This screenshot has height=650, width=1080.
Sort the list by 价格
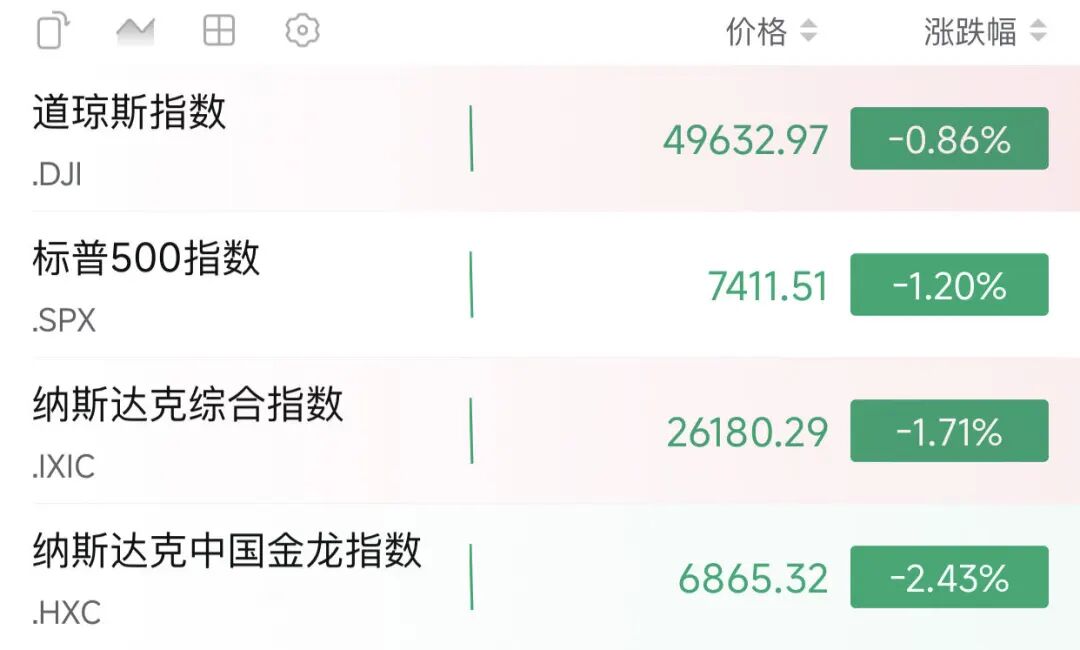pos(771,32)
